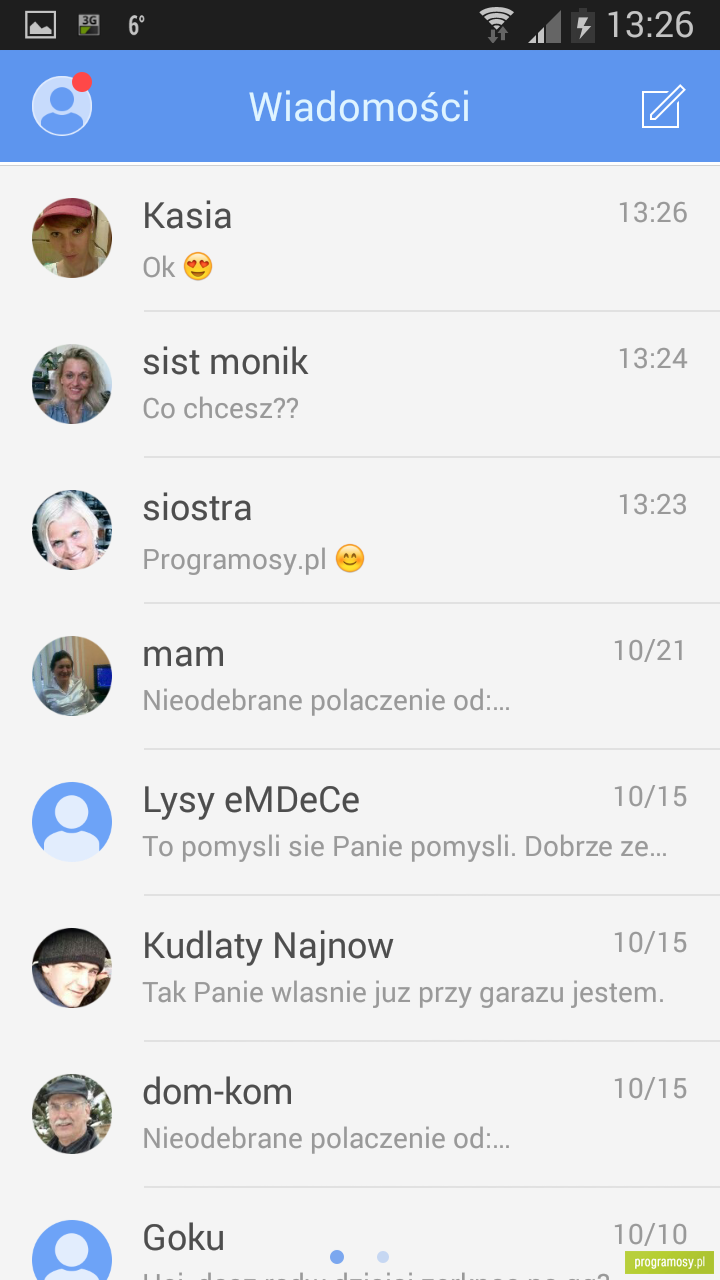This screenshot has width=720, height=1280.
Task: Open the chat with Goku
Action: coord(360,1234)
